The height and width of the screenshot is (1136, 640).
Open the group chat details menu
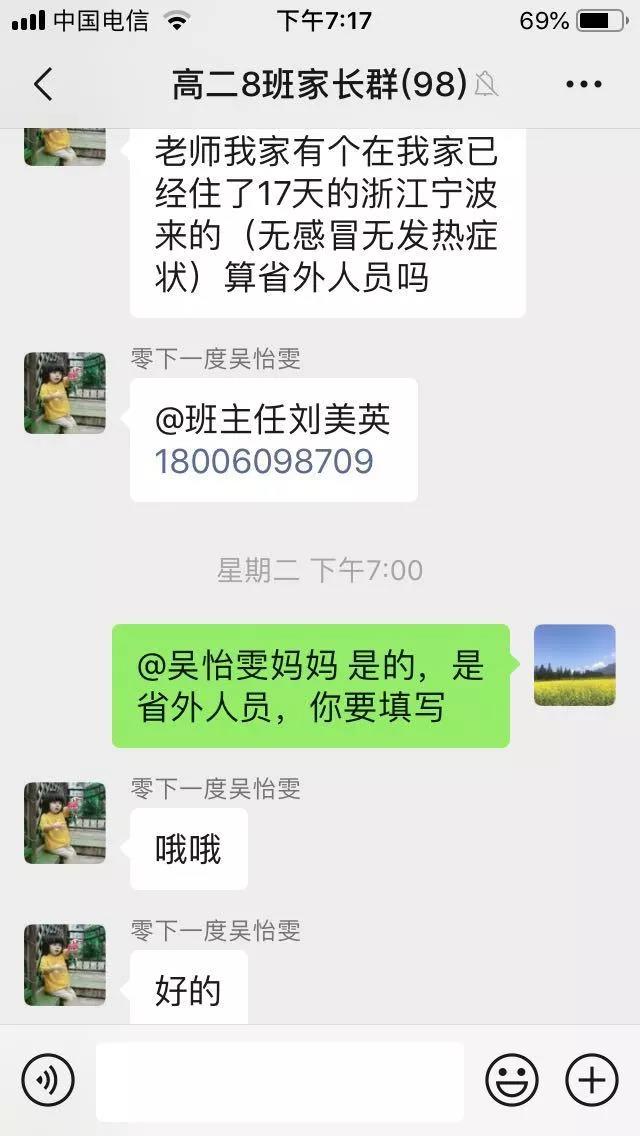click(x=584, y=85)
